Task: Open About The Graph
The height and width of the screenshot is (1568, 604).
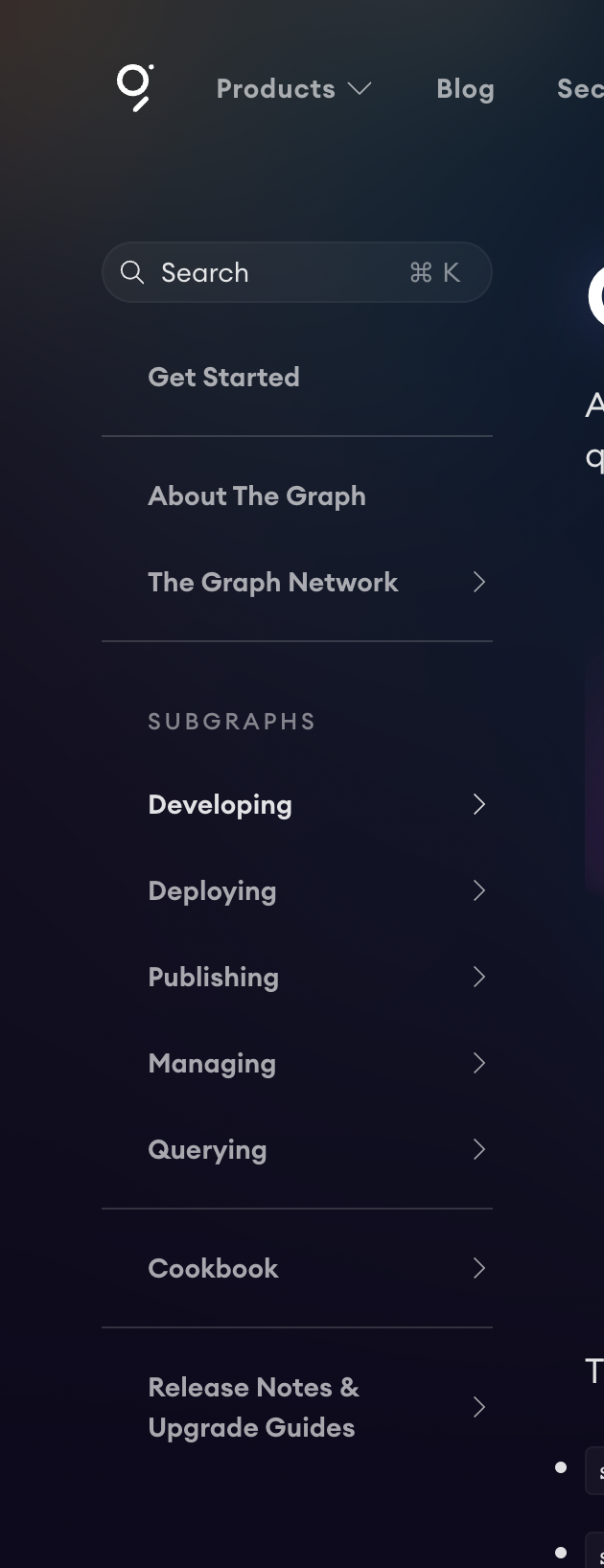Action: click(257, 496)
